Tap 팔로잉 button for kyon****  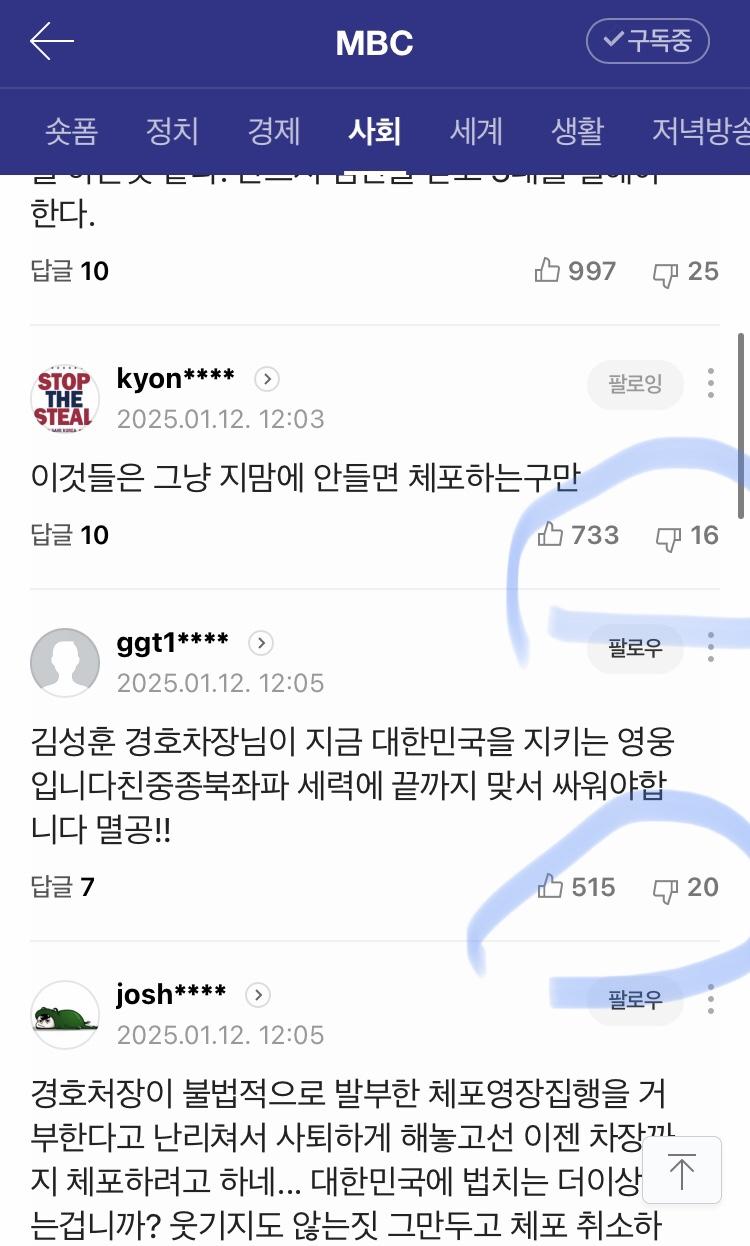click(635, 384)
